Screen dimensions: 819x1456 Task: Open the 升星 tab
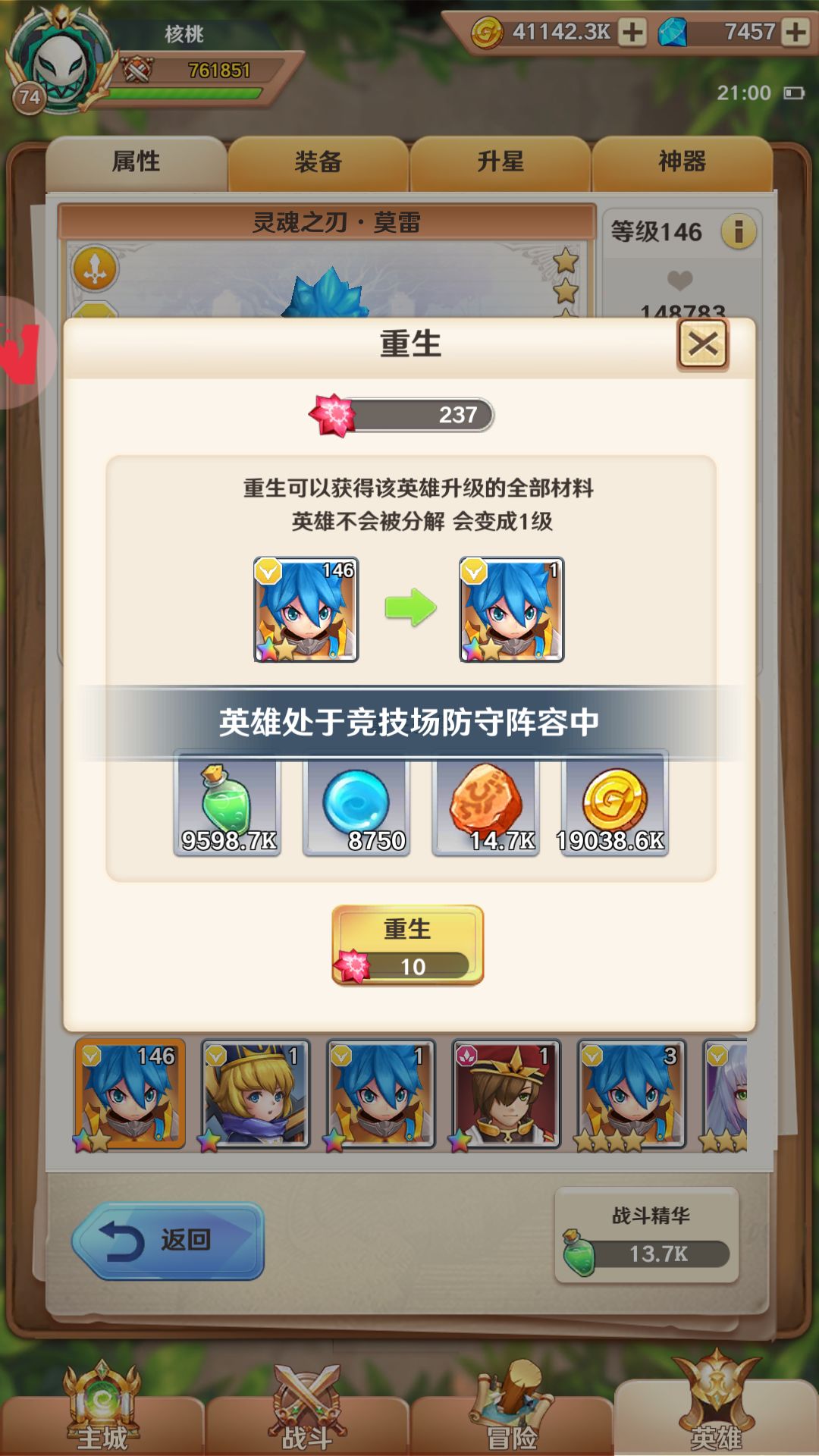point(500,162)
